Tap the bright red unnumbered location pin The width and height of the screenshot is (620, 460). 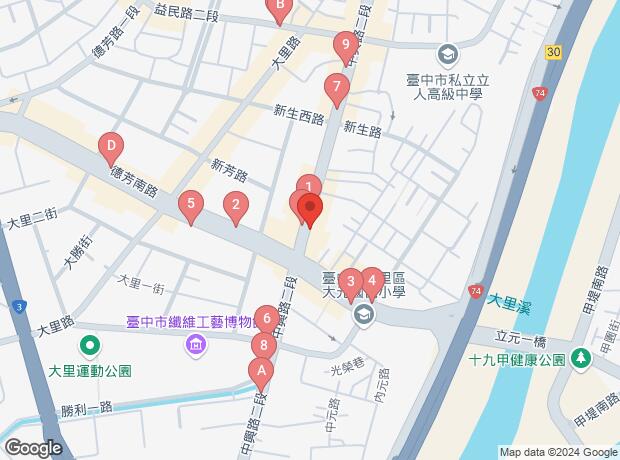(x=309, y=211)
